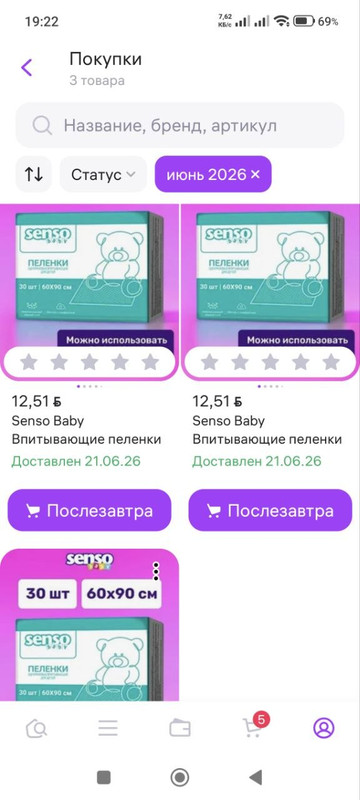The image size is (360, 800).
Task: Open sorting options with the arrows icon
Action: (x=34, y=174)
